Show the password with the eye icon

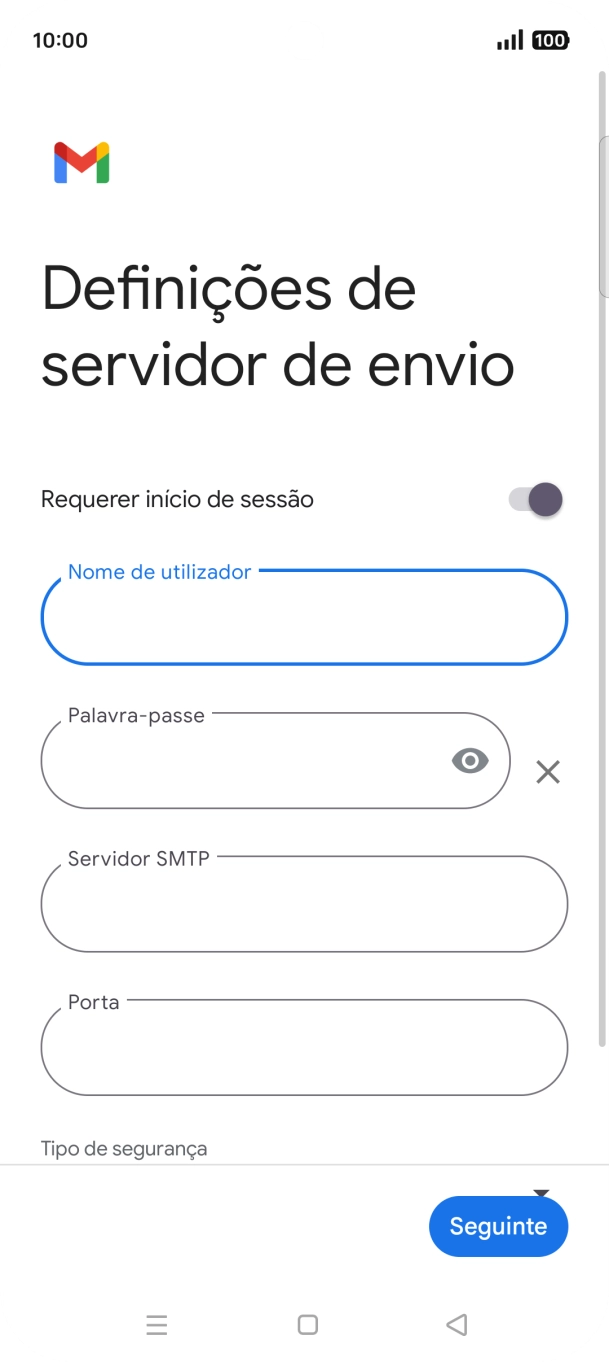pyautogui.click(x=470, y=761)
